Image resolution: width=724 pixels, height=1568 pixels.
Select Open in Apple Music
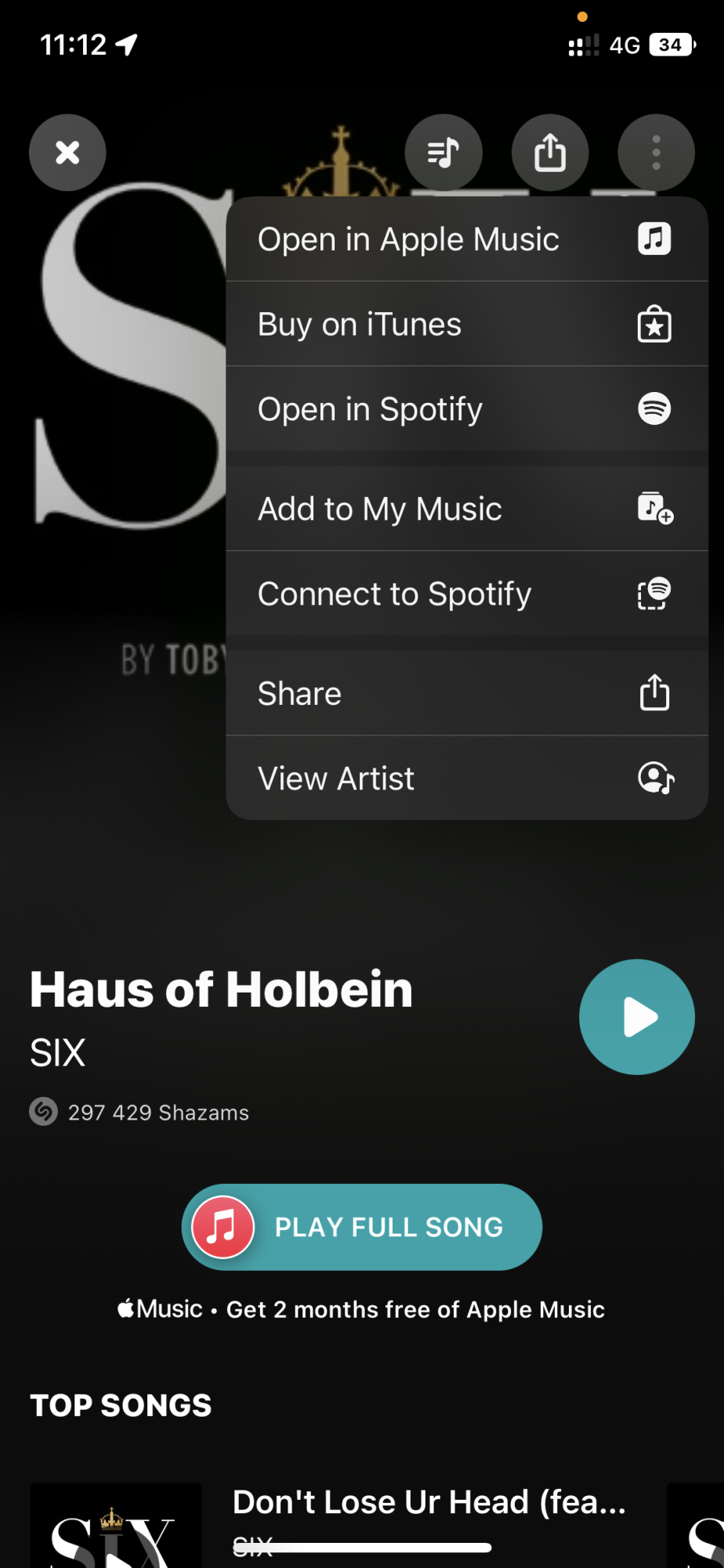(x=466, y=239)
